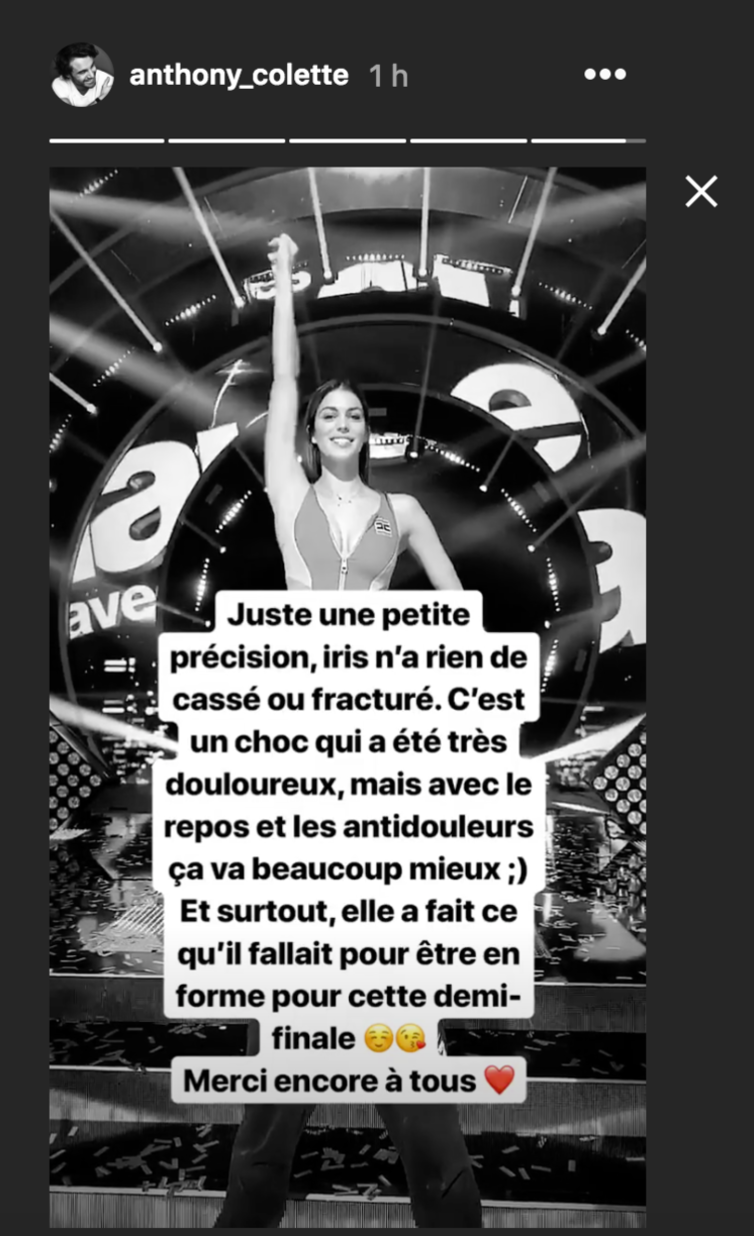
Task: Open anthony_colette's profile picture
Action: pos(82,75)
